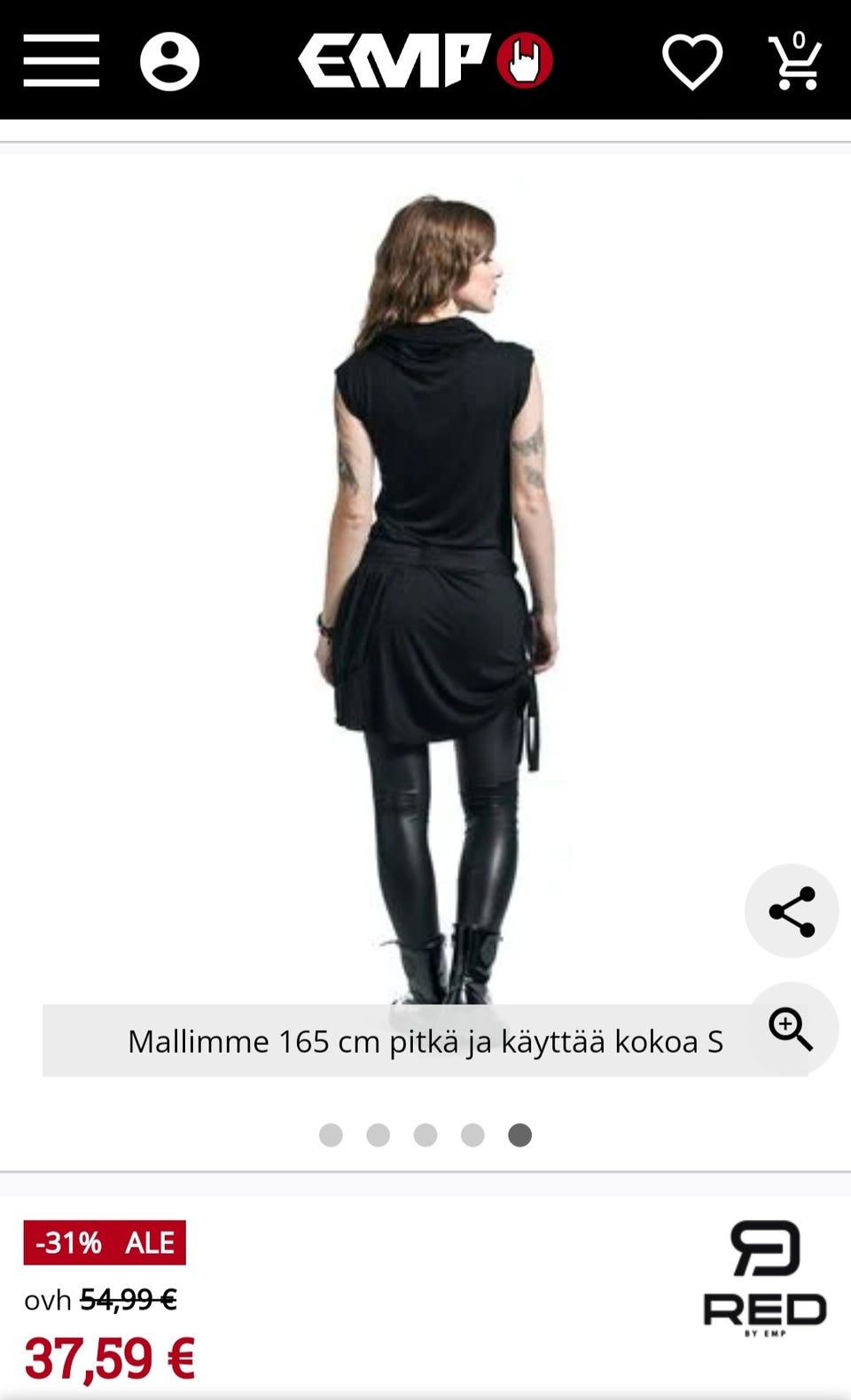
Task: Click the model height caption bar
Action: [x=425, y=1042]
